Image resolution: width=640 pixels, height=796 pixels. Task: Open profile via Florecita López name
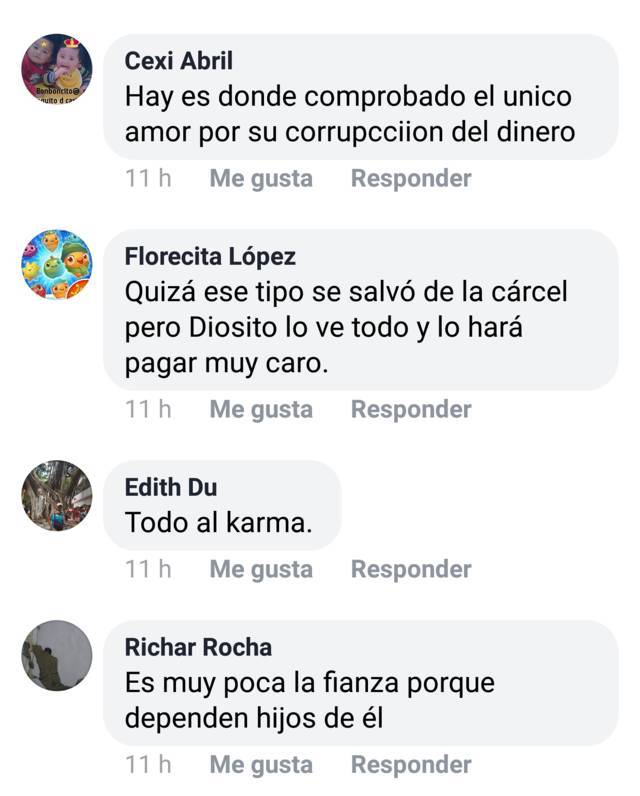tap(210, 256)
